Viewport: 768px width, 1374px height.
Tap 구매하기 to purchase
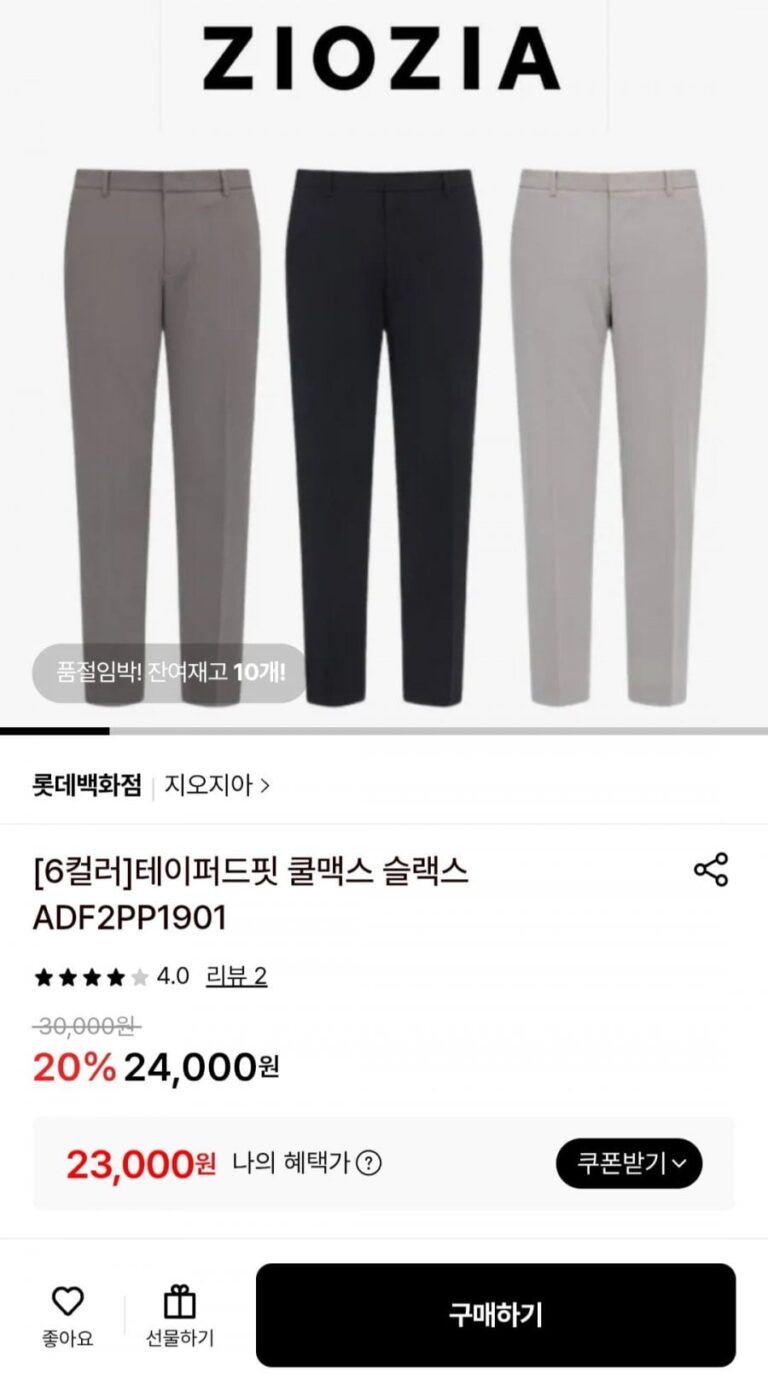pos(495,1315)
